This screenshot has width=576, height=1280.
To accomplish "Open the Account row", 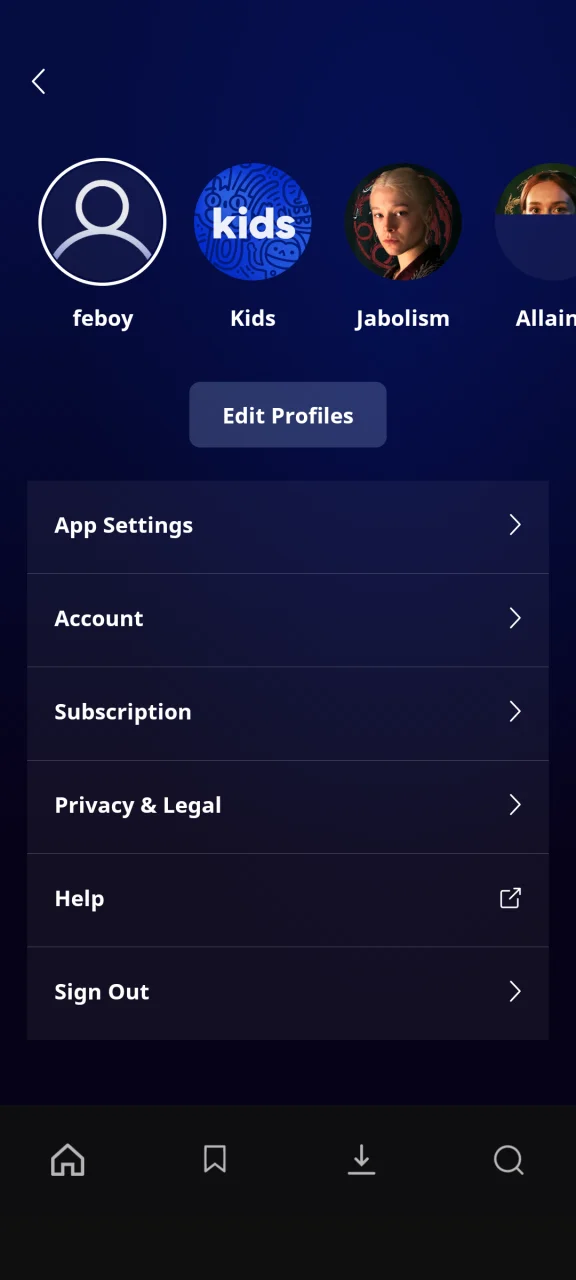I will click(288, 619).
